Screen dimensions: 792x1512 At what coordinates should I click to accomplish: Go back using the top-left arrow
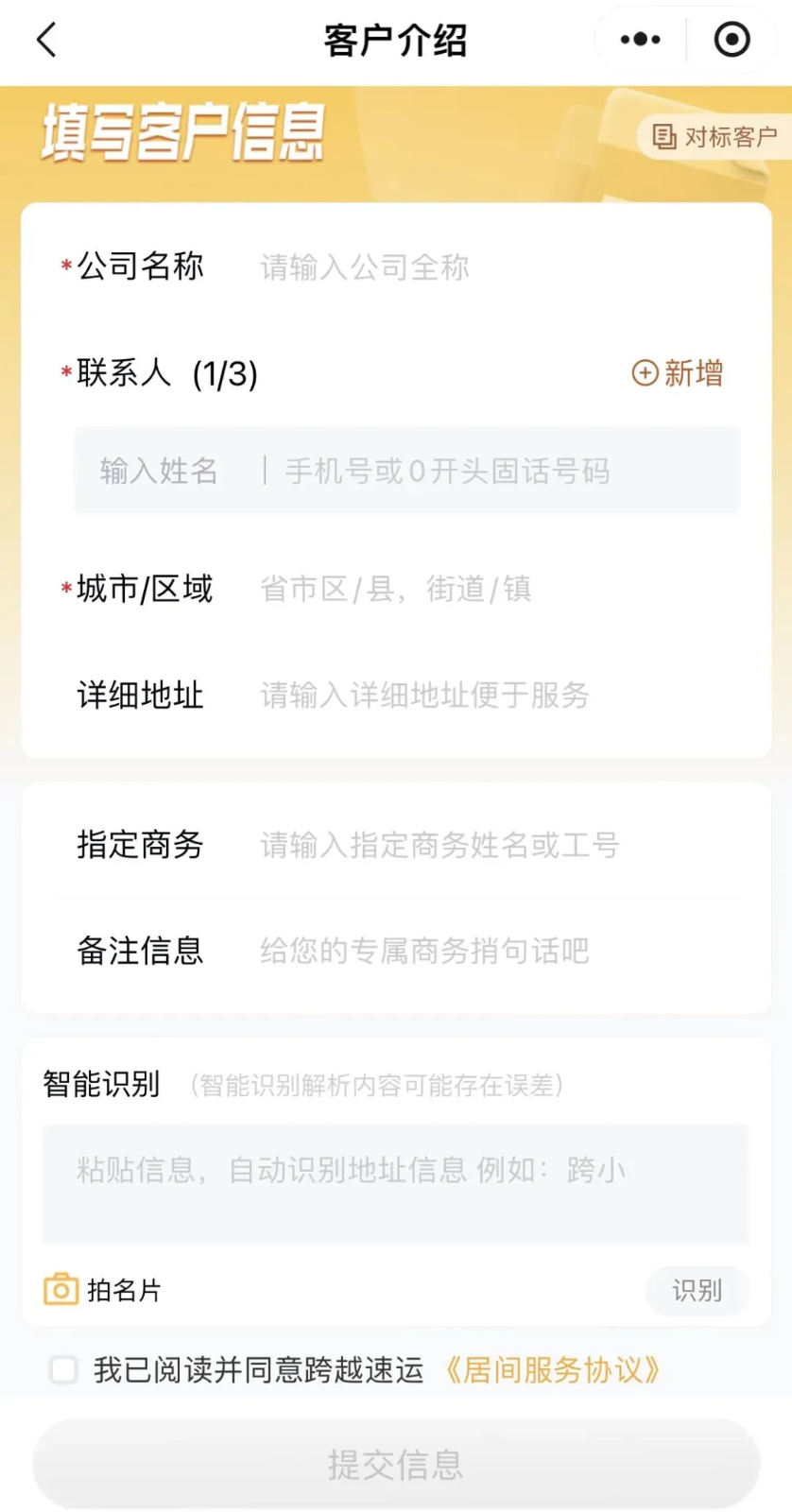pos(45,41)
